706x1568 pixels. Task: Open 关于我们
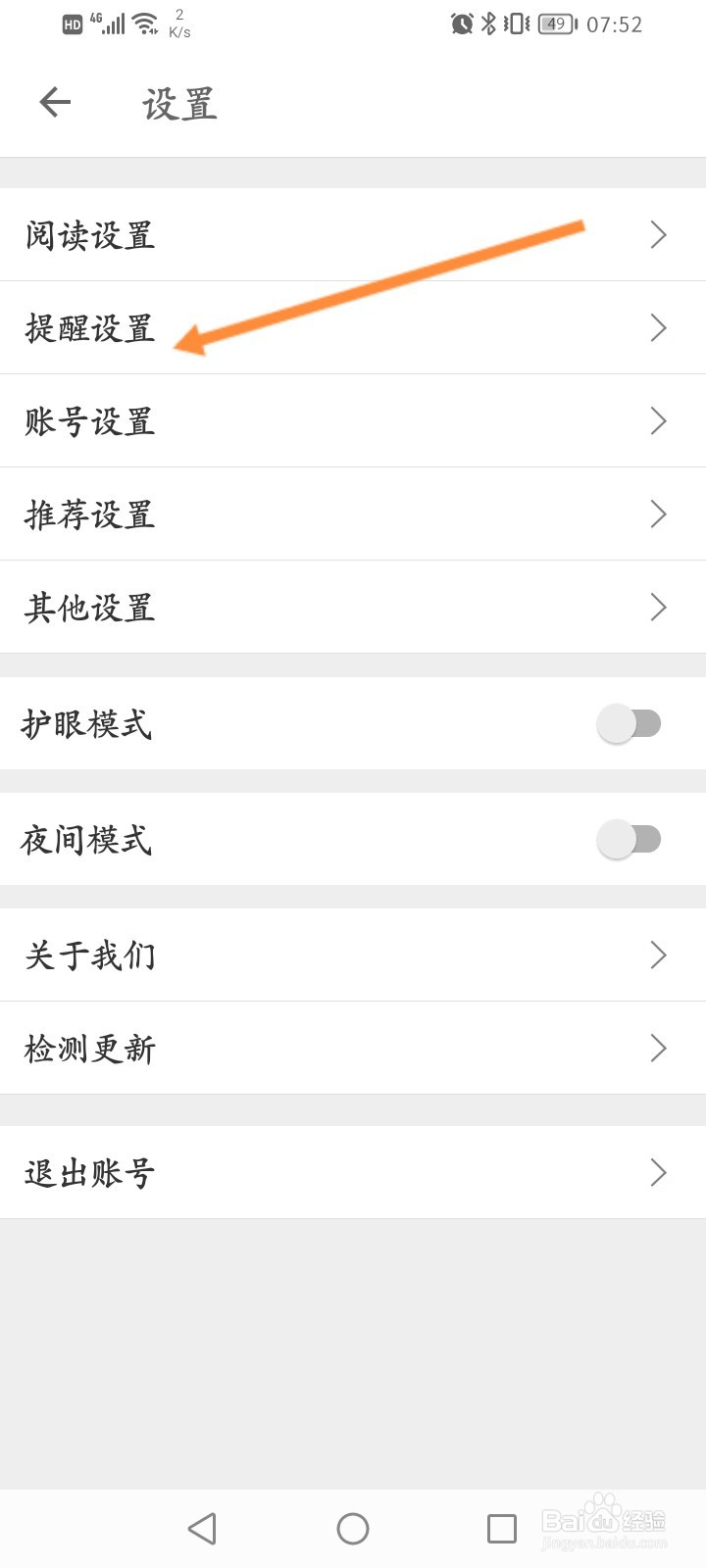click(353, 955)
